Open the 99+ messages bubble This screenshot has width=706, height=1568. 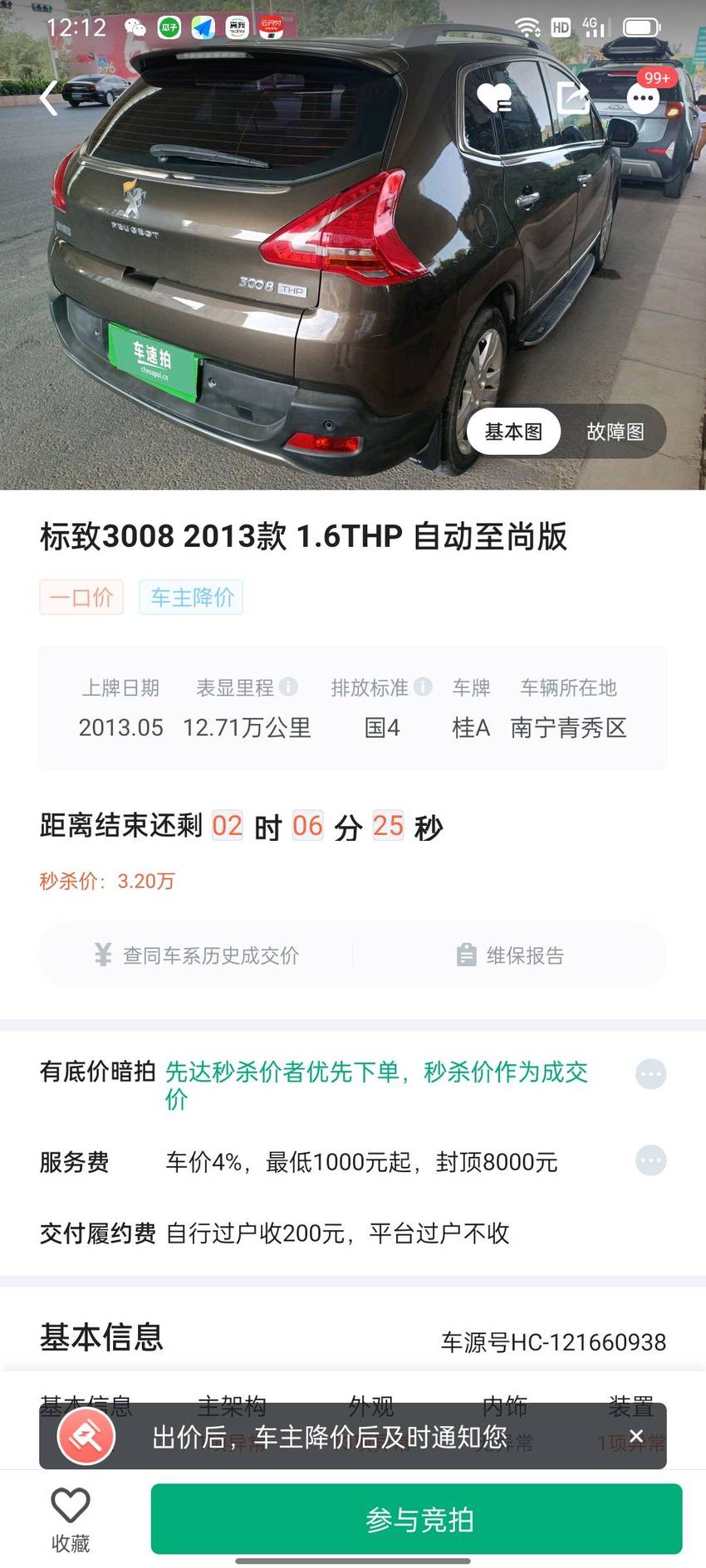point(644,99)
